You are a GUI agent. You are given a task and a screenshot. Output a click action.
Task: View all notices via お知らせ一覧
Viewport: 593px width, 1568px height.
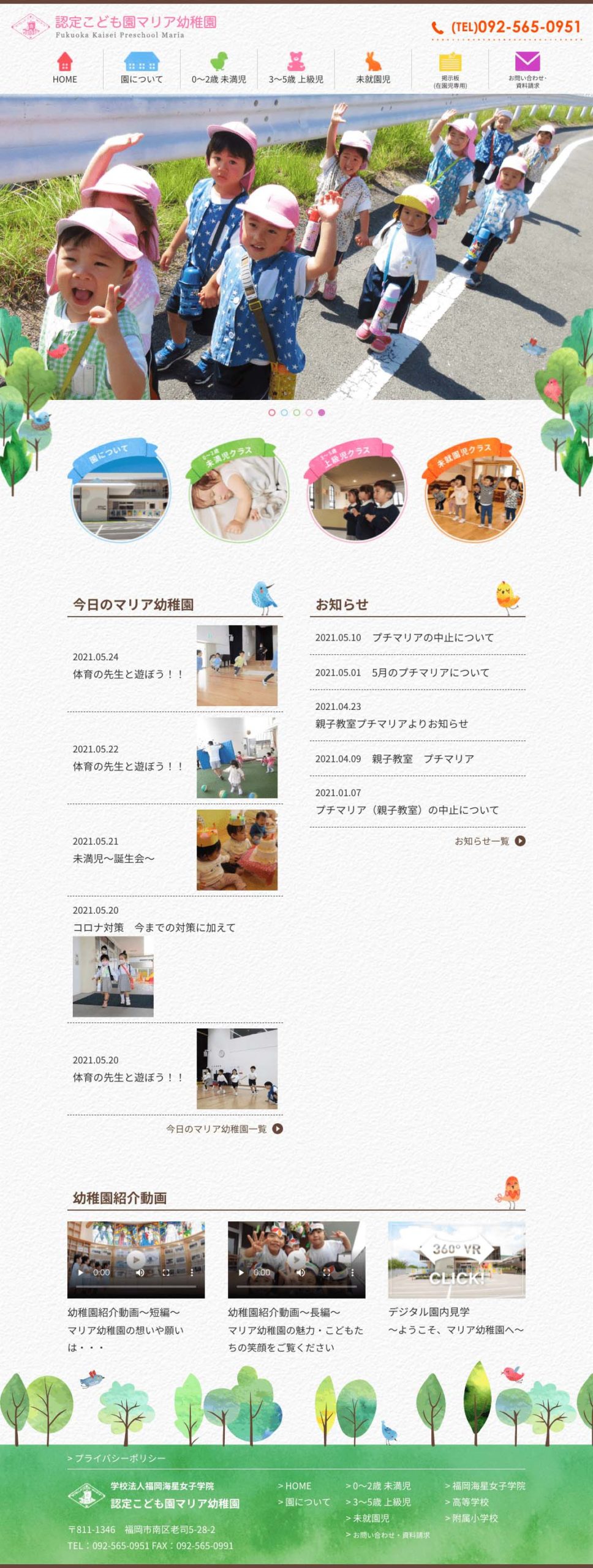click(489, 841)
